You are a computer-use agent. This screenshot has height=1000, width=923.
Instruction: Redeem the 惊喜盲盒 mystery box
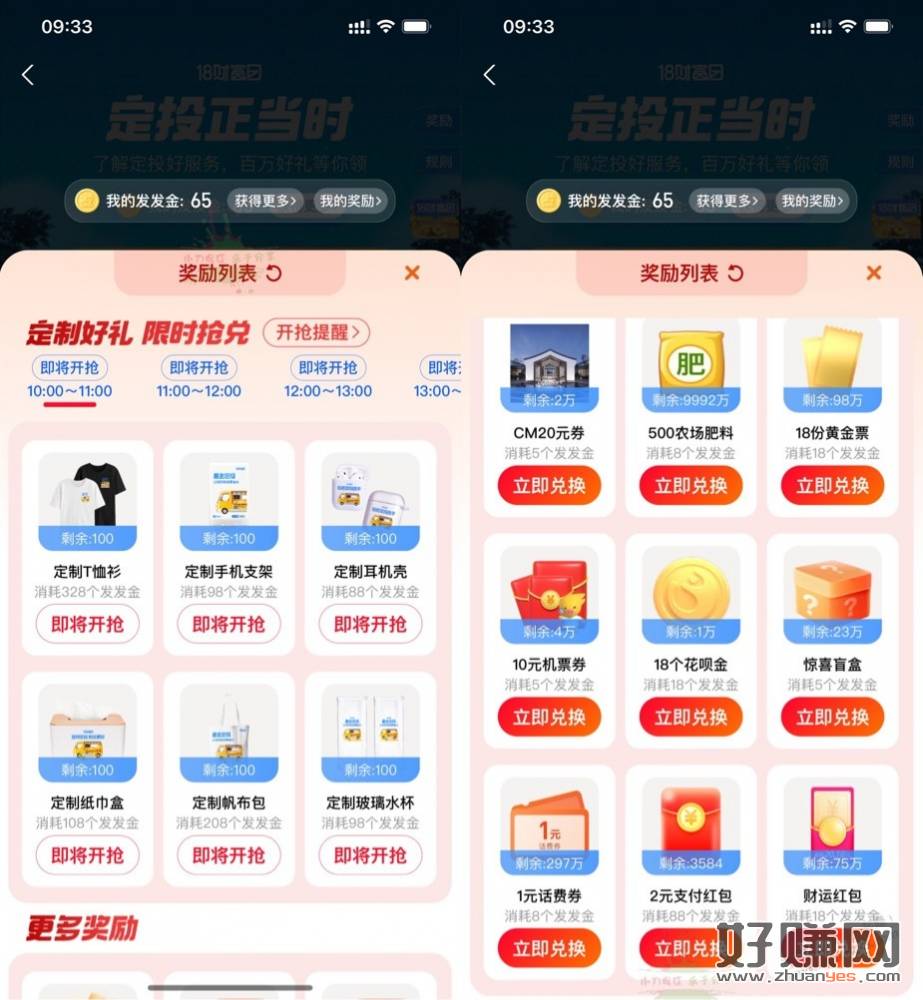(832, 717)
